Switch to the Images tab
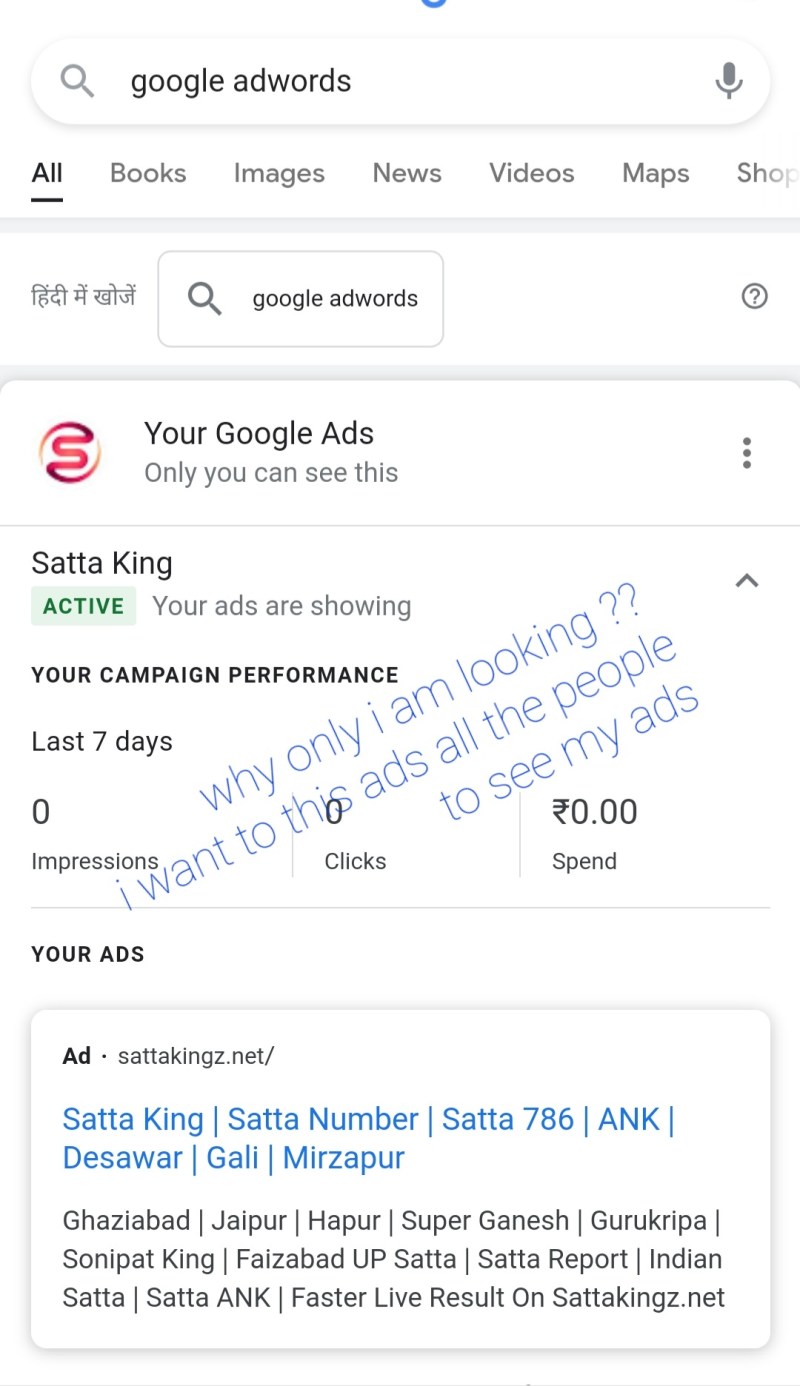Image resolution: width=800 pixels, height=1386 pixels. pyautogui.click(x=279, y=173)
